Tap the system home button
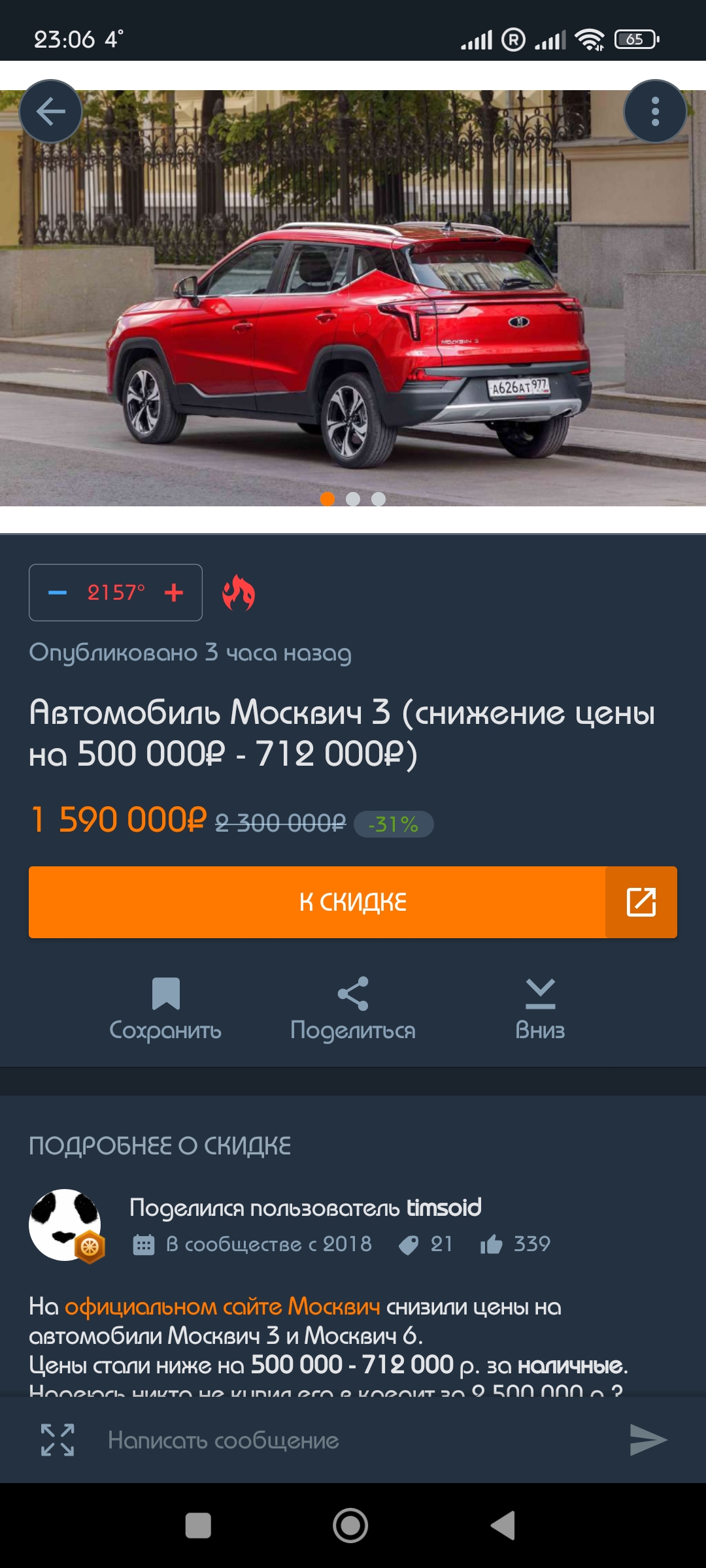The width and height of the screenshot is (706, 1568). tap(351, 1526)
